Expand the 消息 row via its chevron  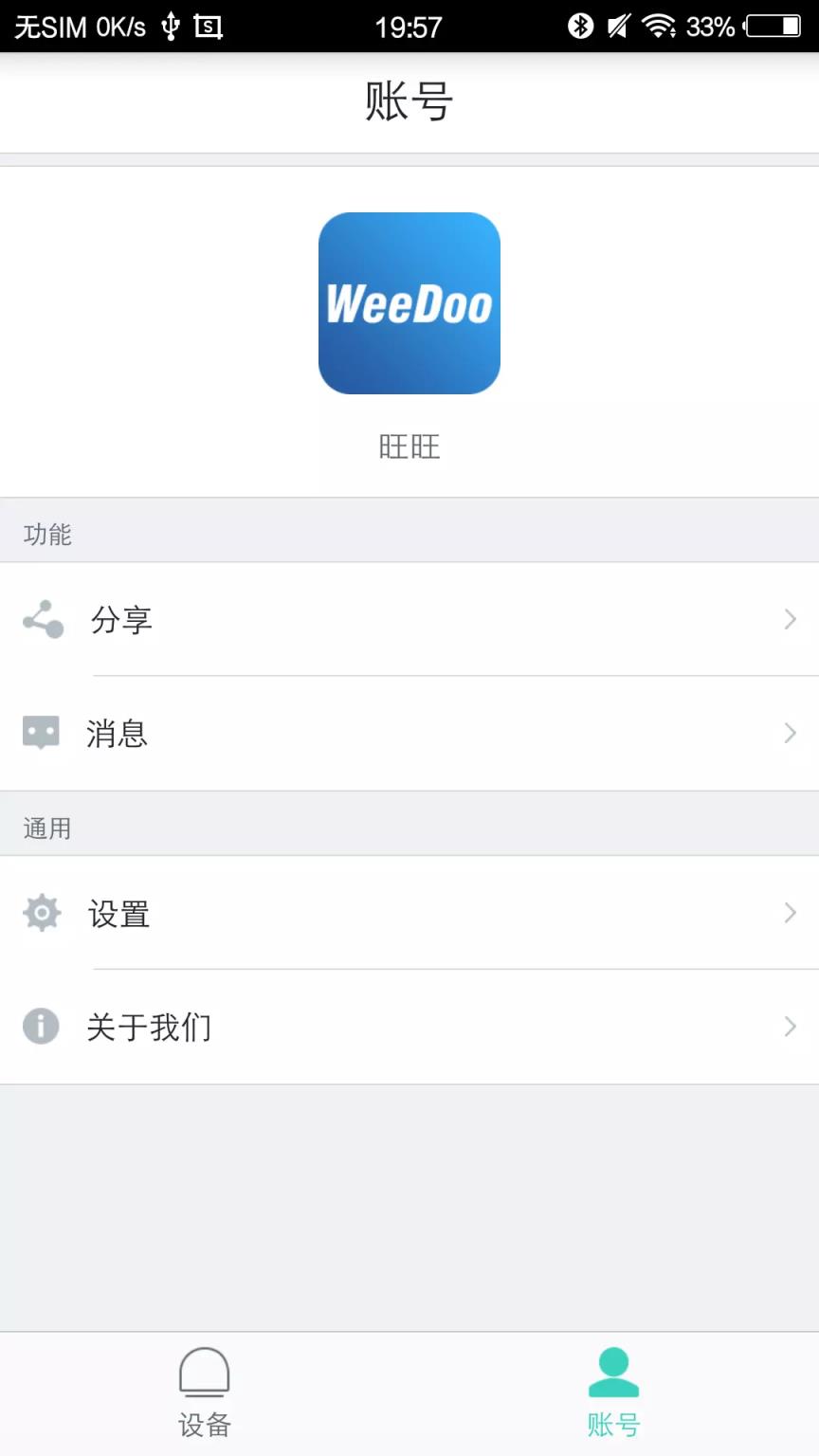pos(790,732)
